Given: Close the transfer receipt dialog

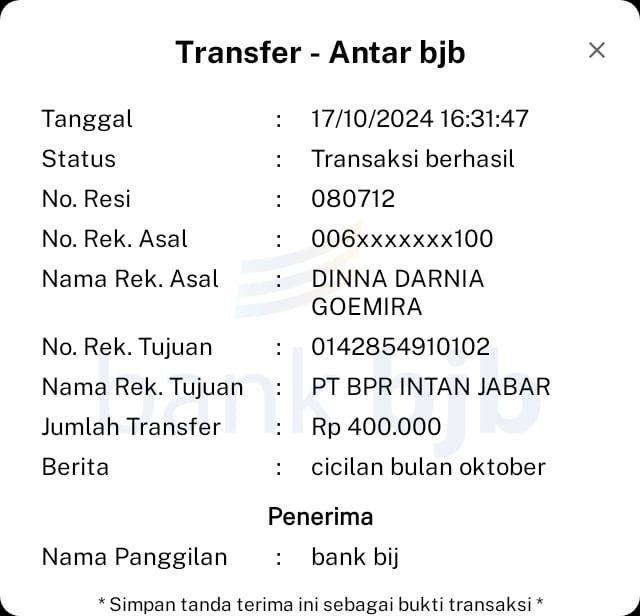Looking at the screenshot, I should pyautogui.click(x=597, y=50).
